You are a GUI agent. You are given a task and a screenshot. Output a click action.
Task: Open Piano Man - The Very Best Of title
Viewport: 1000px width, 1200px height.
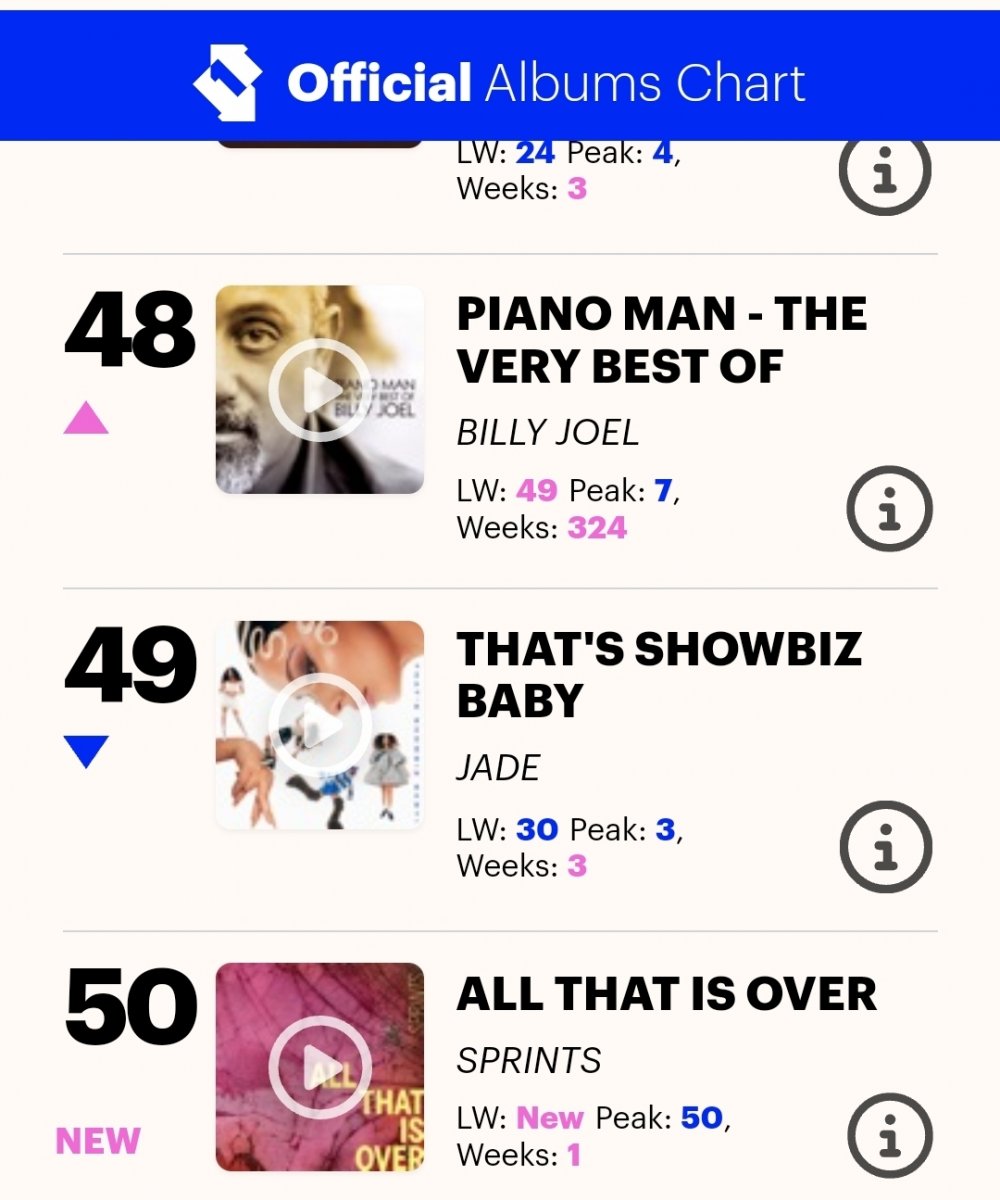point(661,340)
